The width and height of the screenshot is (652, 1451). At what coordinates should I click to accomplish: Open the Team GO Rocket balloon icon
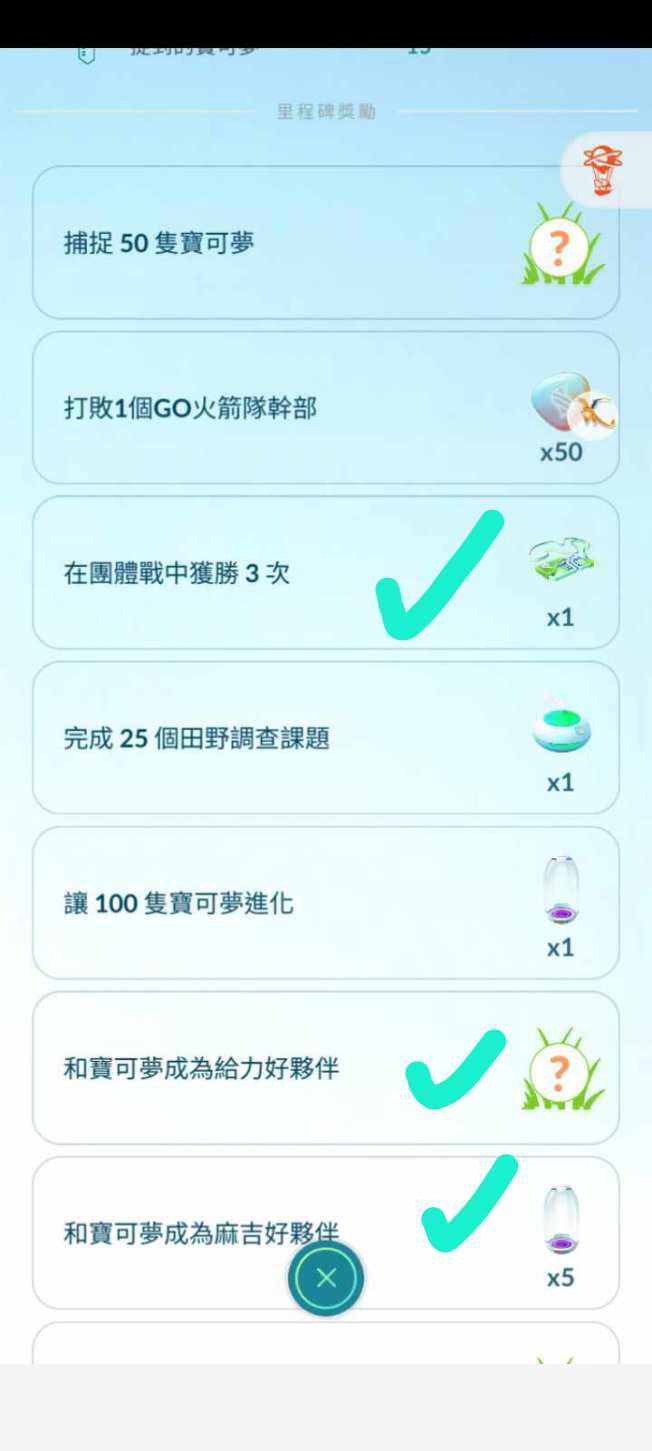[603, 172]
